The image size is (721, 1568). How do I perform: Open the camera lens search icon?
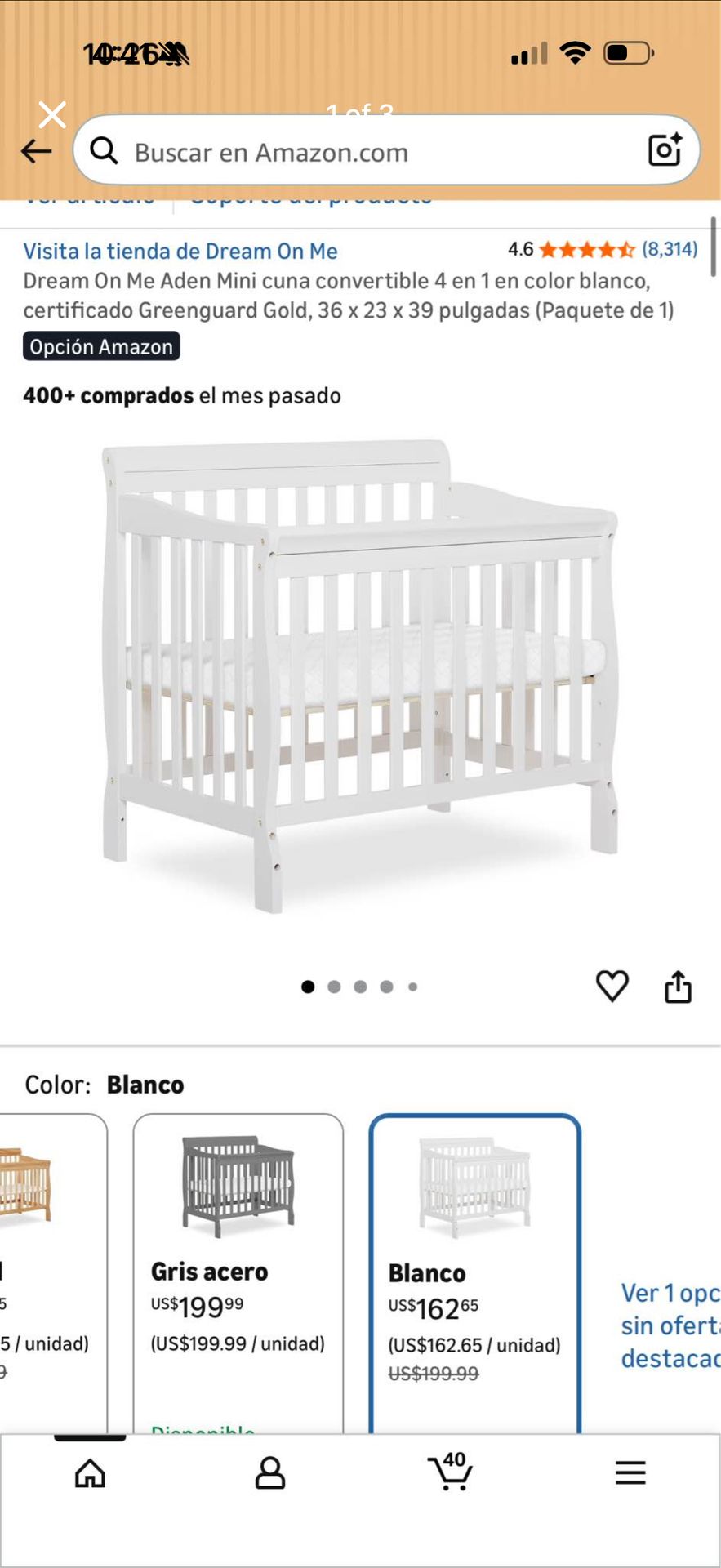[665, 150]
